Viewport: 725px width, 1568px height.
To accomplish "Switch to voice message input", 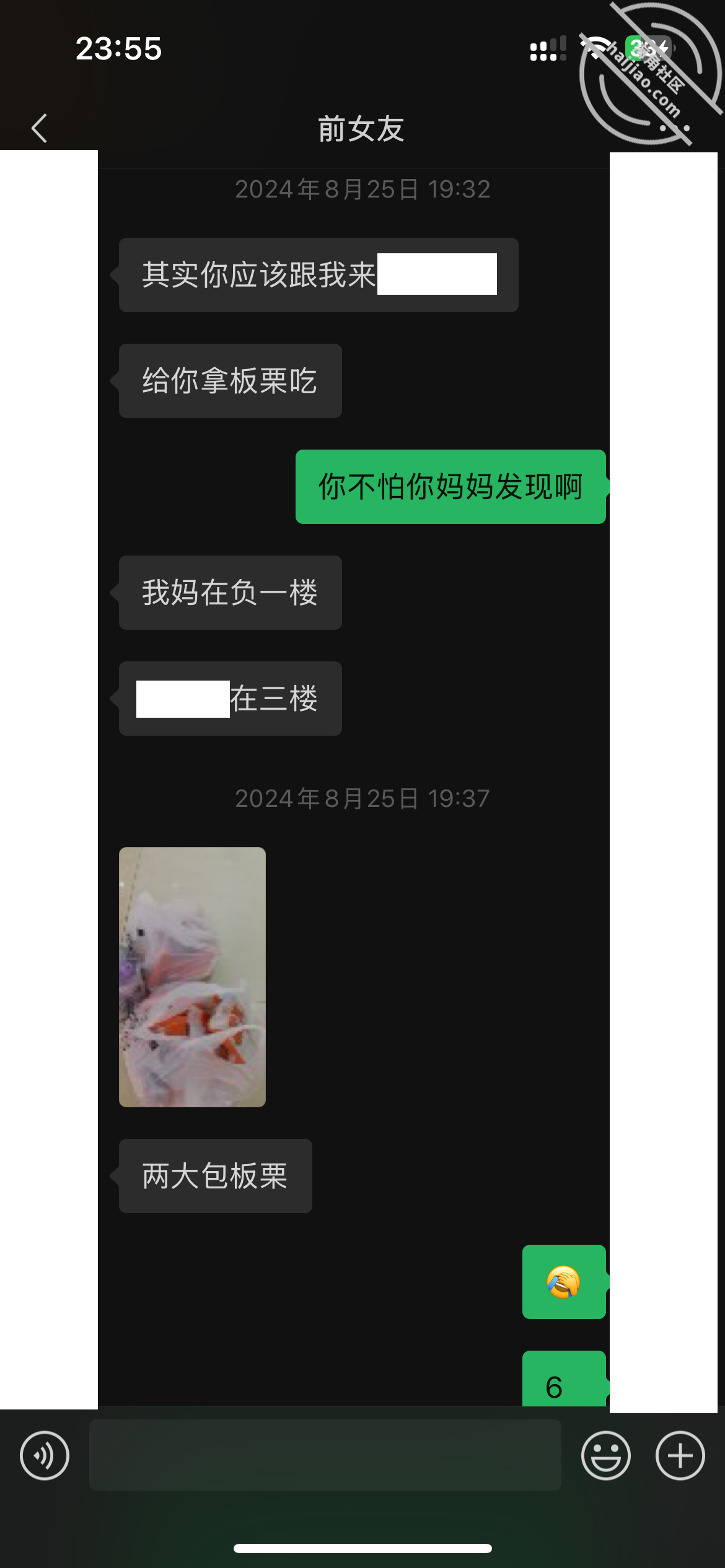I will [45, 1455].
